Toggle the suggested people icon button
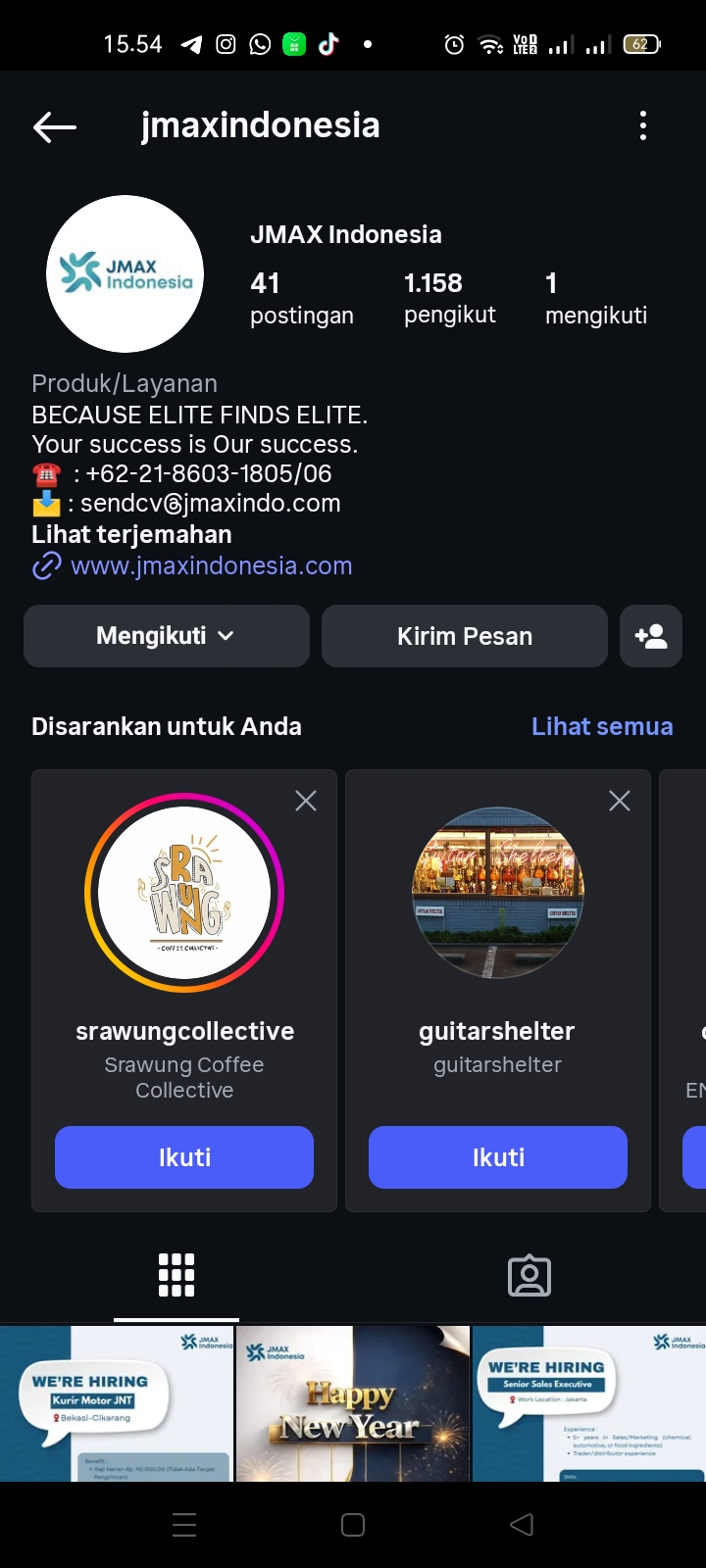Image resolution: width=706 pixels, height=1568 pixels. (651, 636)
